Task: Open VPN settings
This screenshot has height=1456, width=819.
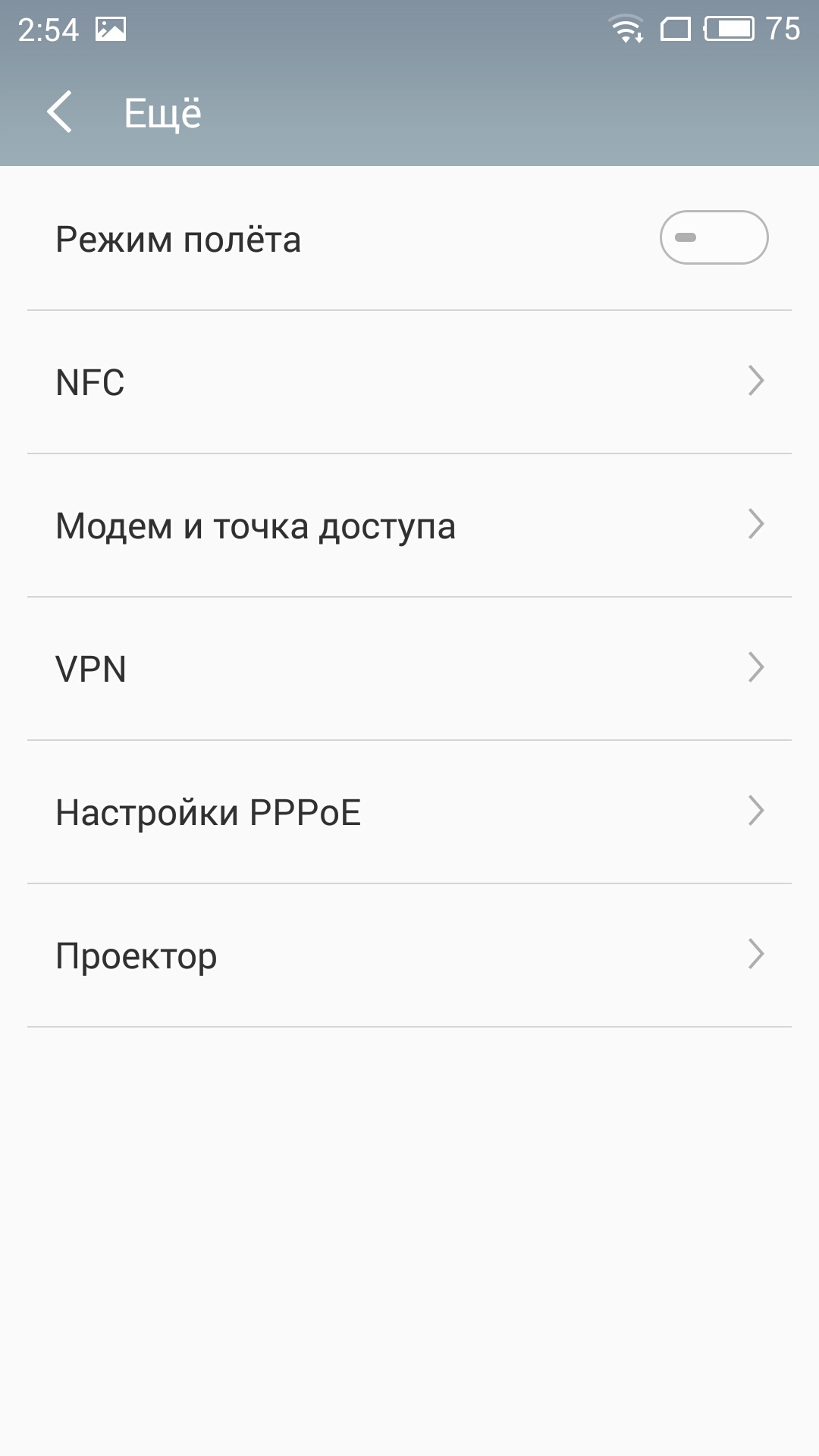Action: [409, 669]
